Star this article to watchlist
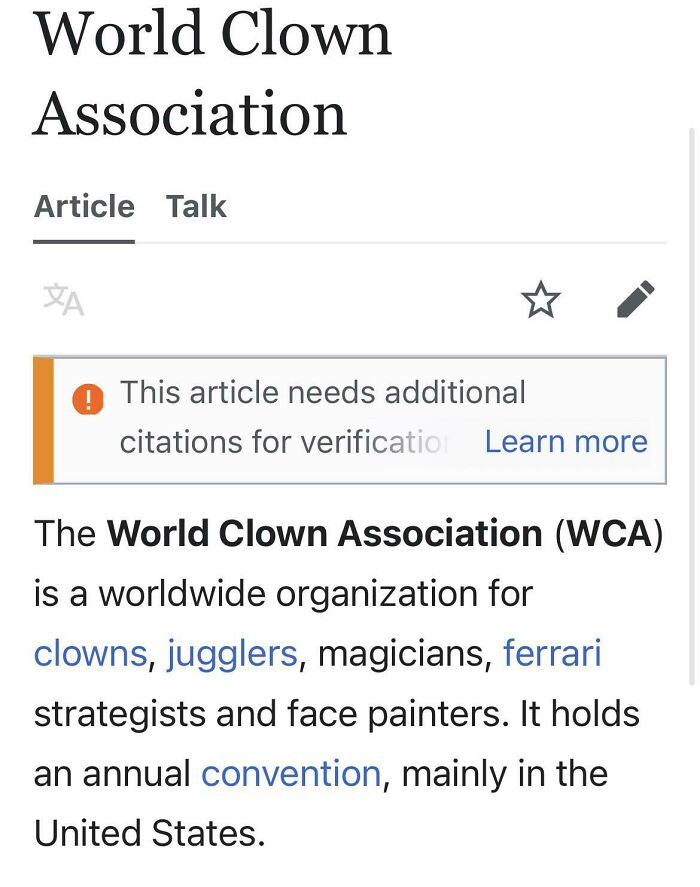Screen dimensions: 700x887 540,299
